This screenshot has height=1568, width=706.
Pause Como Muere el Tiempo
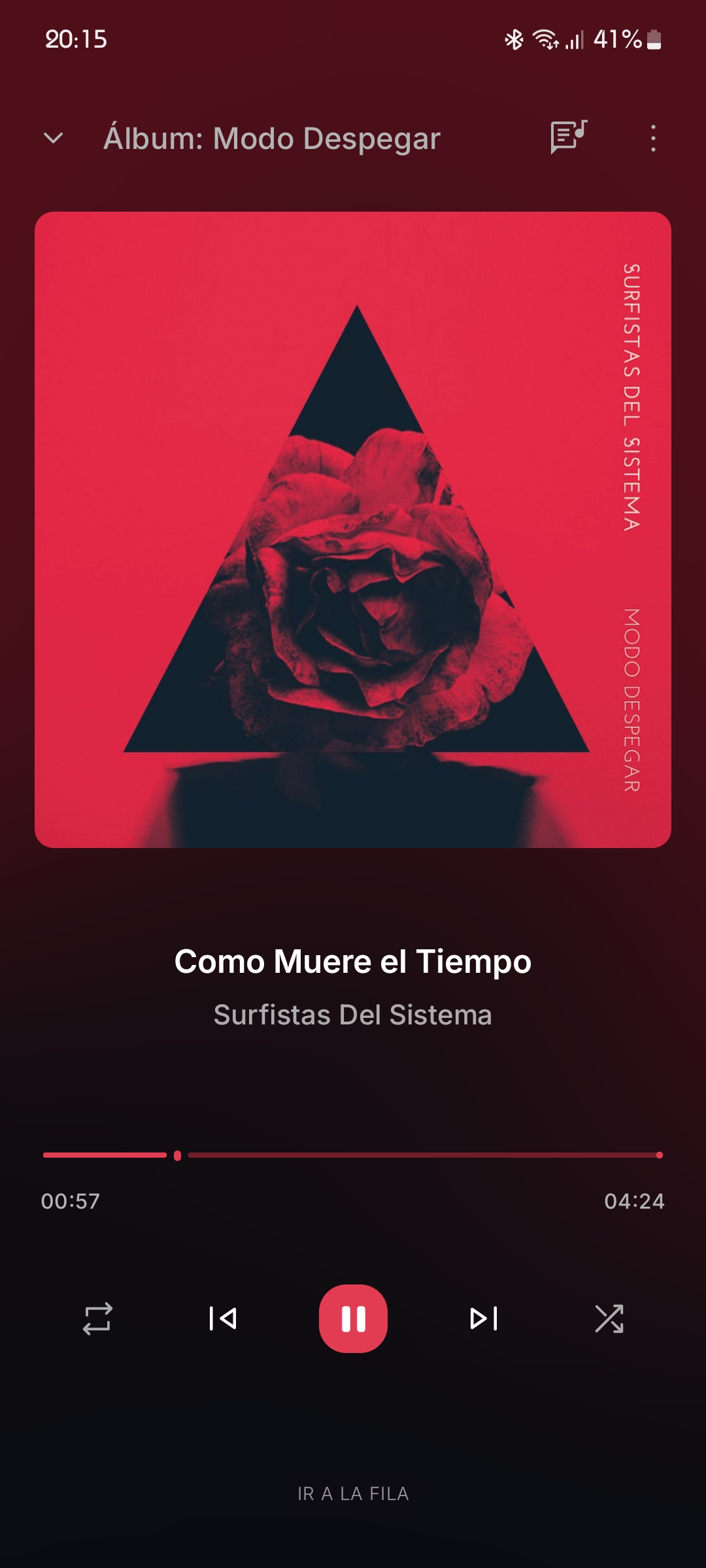coord(353,1318)
